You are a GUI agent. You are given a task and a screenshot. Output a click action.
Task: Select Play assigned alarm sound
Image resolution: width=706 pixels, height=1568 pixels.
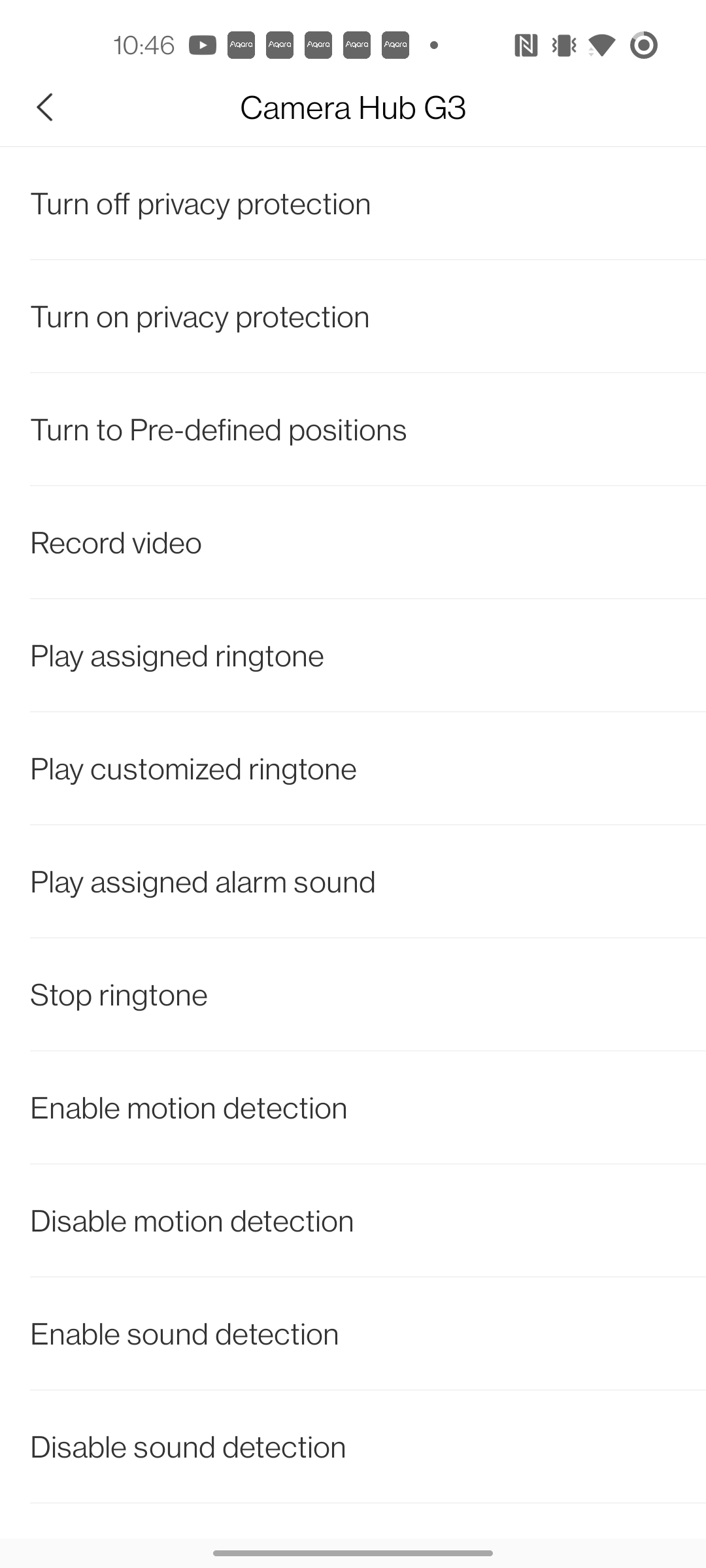(353, 882)
